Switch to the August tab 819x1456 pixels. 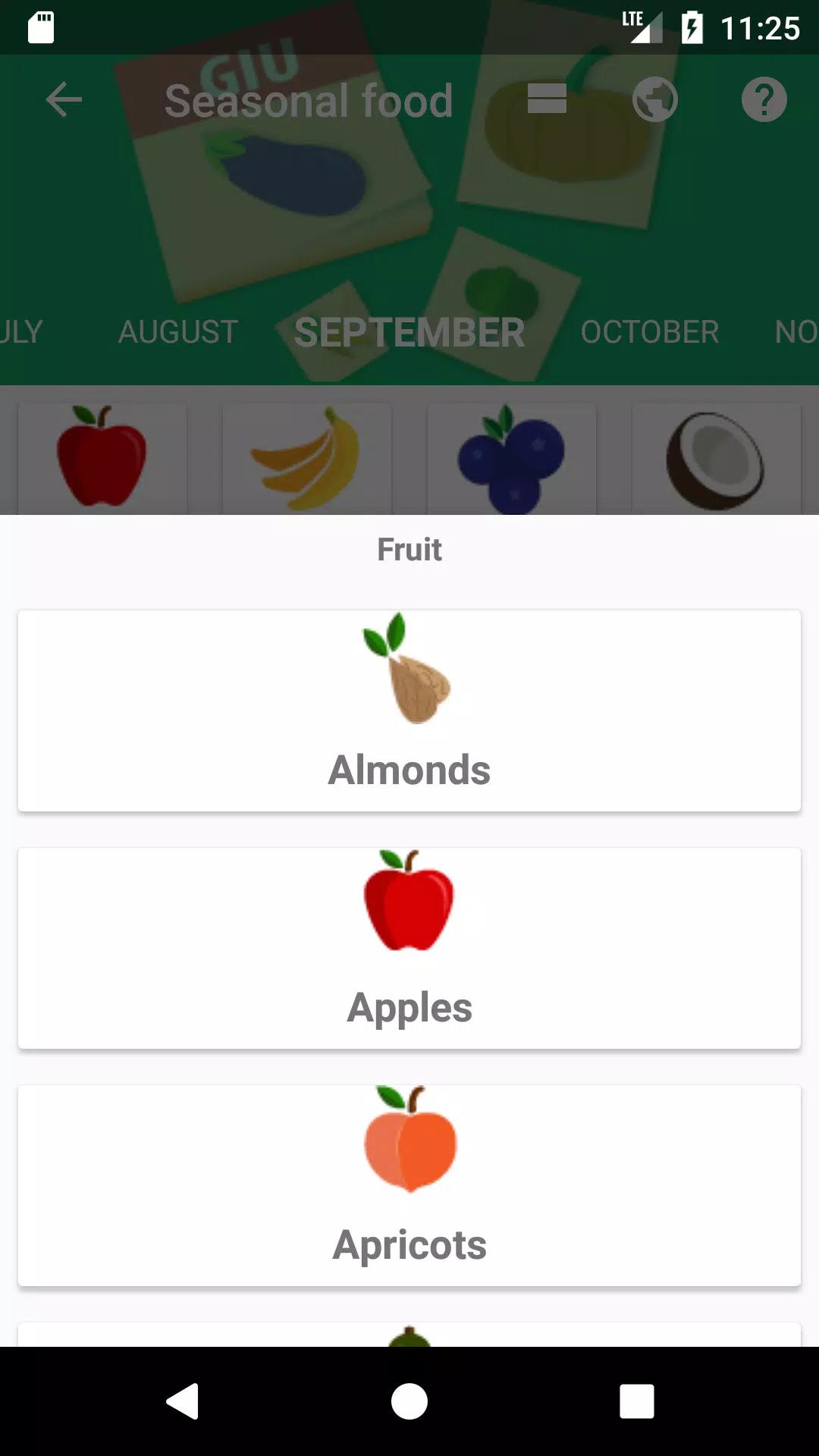[x=178, y=331]
